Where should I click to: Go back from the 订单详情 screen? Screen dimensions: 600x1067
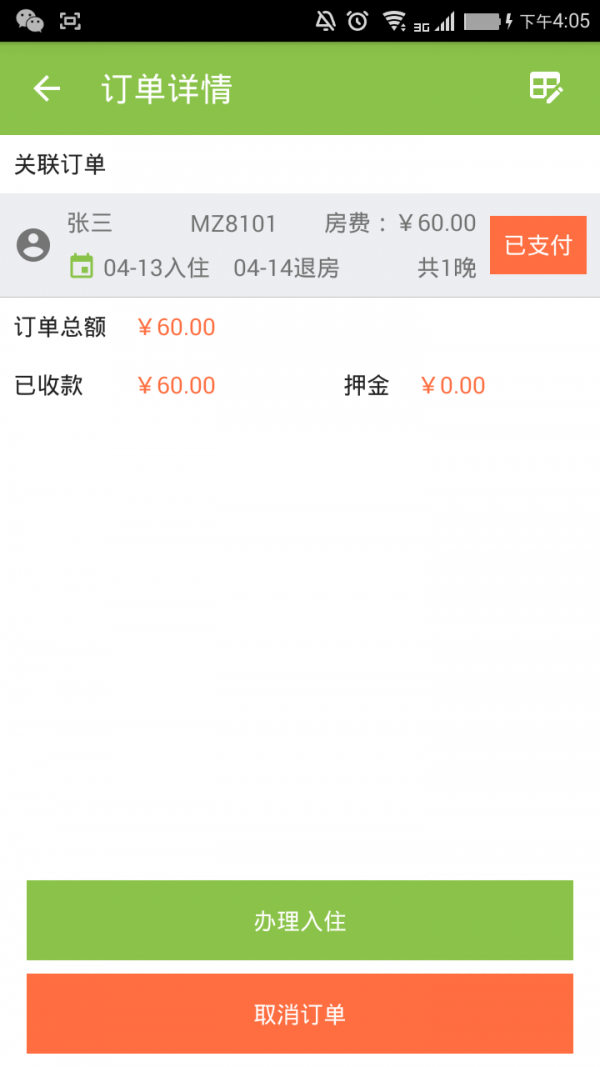[47, 89]
